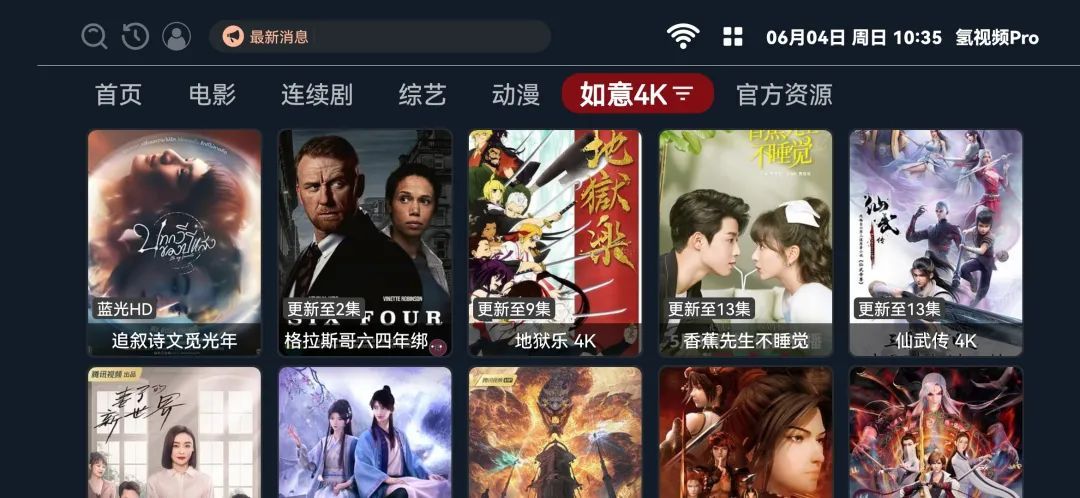Open the search icon
This screenshot has height=498, width=1080.
point(94,37)
